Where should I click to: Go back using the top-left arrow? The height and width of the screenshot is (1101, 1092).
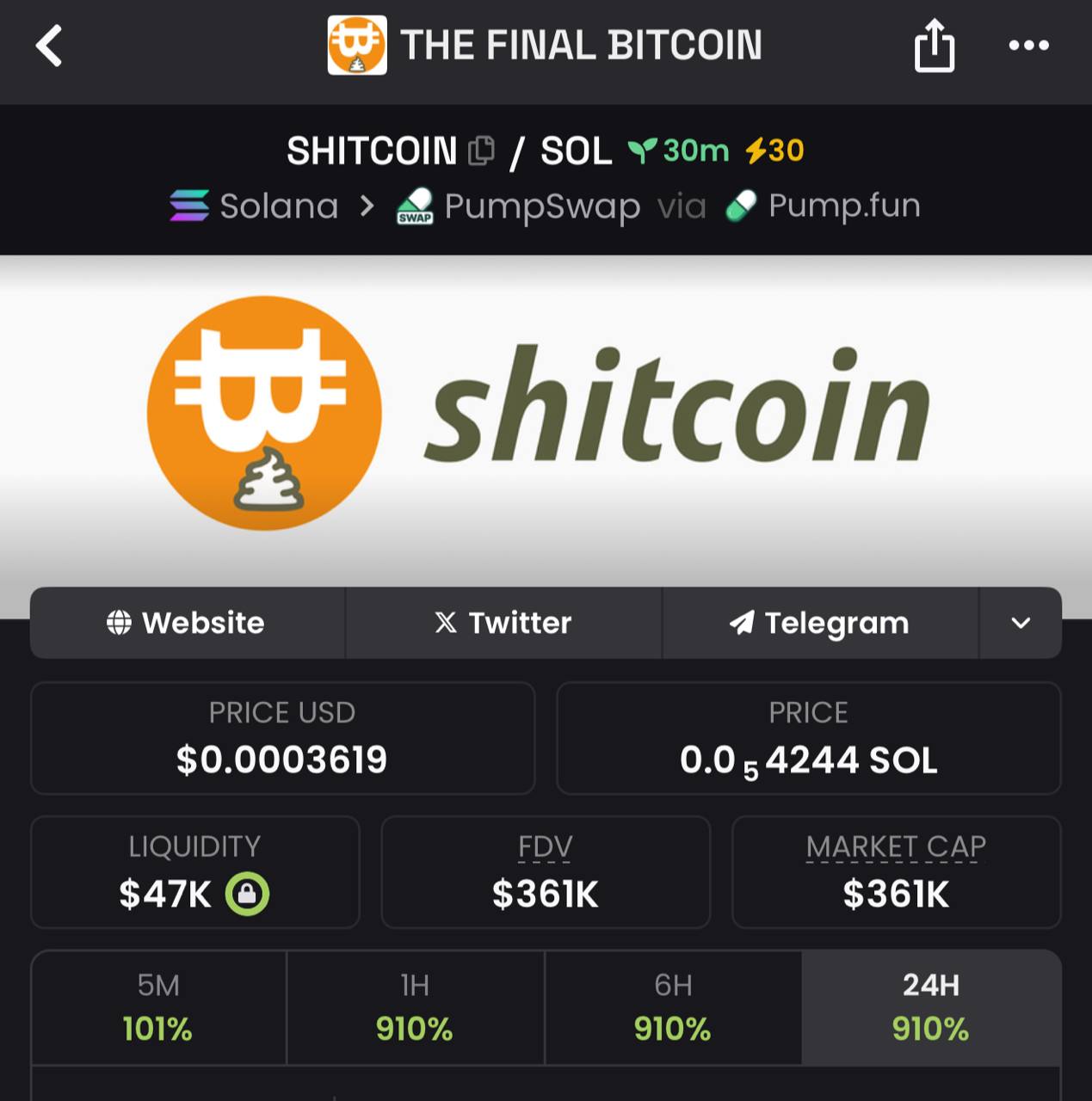[x=49, y=46]
